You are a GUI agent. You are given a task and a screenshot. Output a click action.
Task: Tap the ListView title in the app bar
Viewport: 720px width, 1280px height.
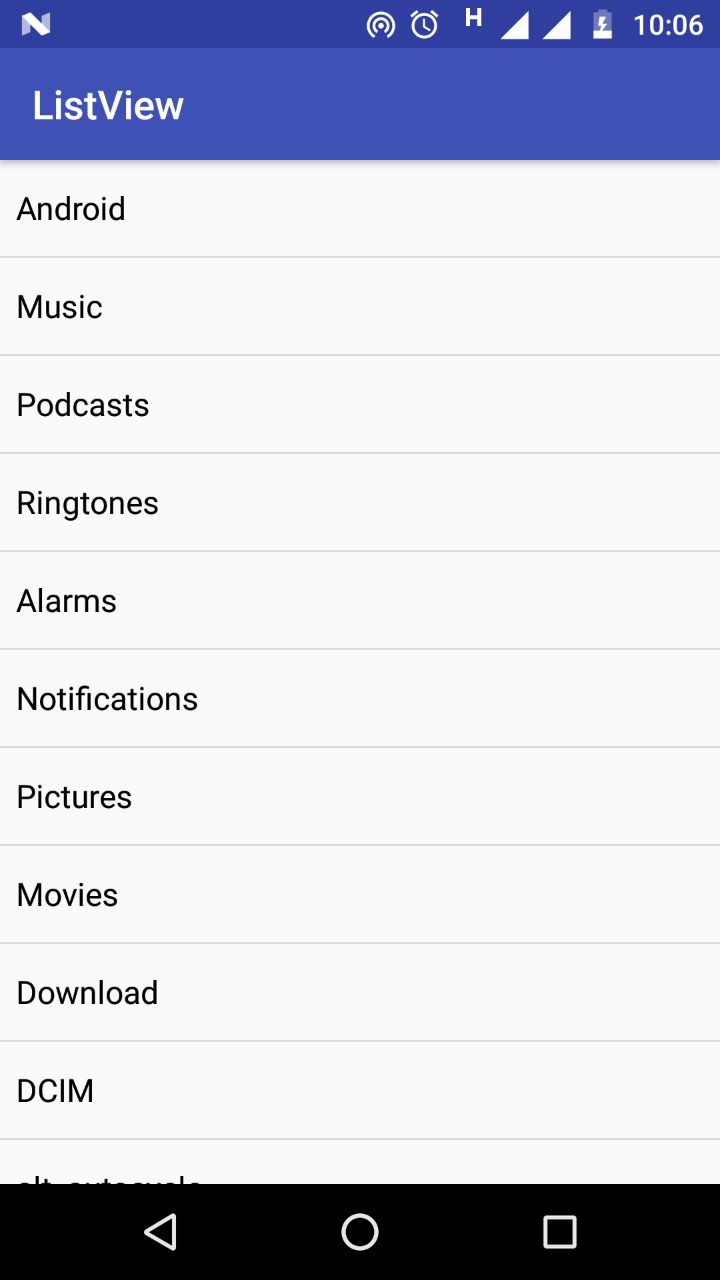pyautogui.click(x=107, y=104)
